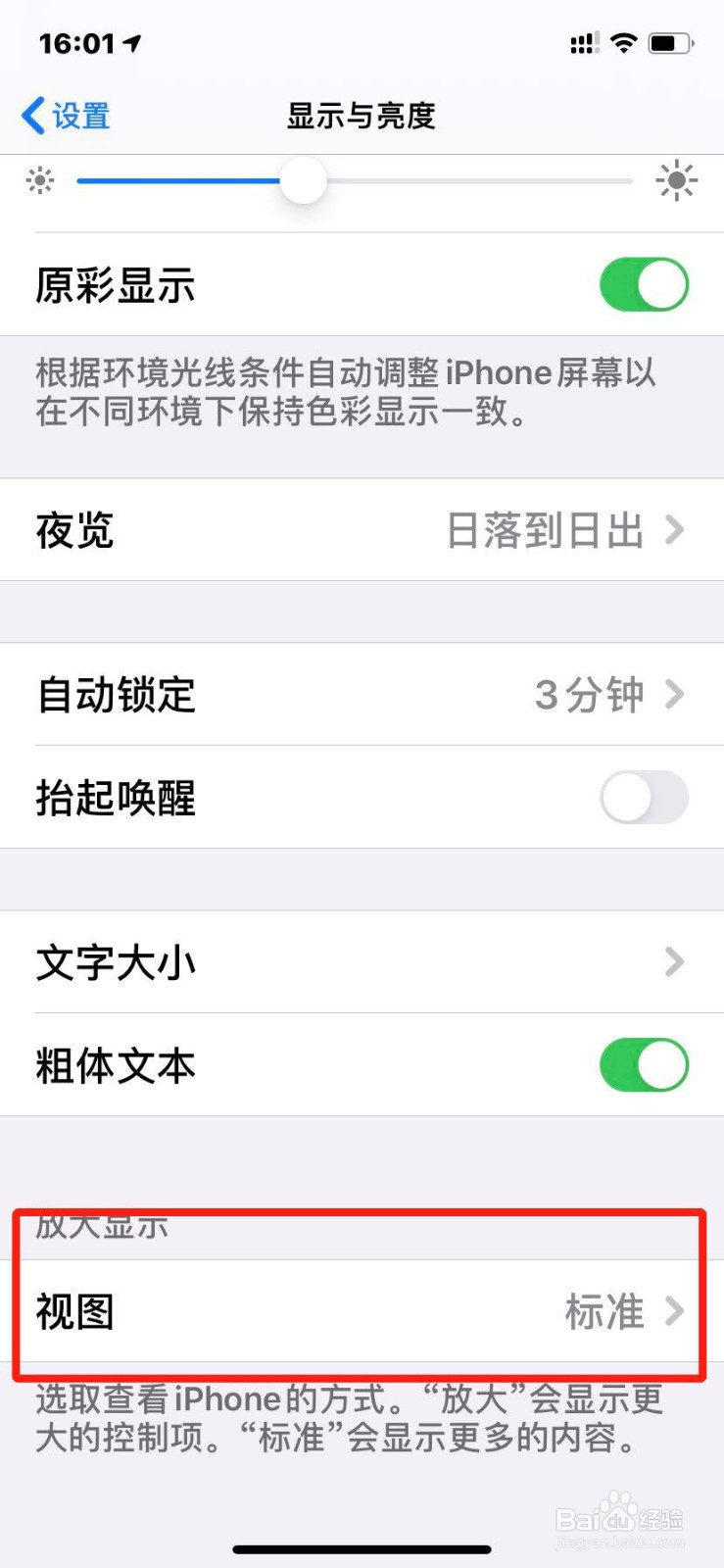Disable the 原彩显示 switch
Viewport: 724px width, 1568px height.
645,283
